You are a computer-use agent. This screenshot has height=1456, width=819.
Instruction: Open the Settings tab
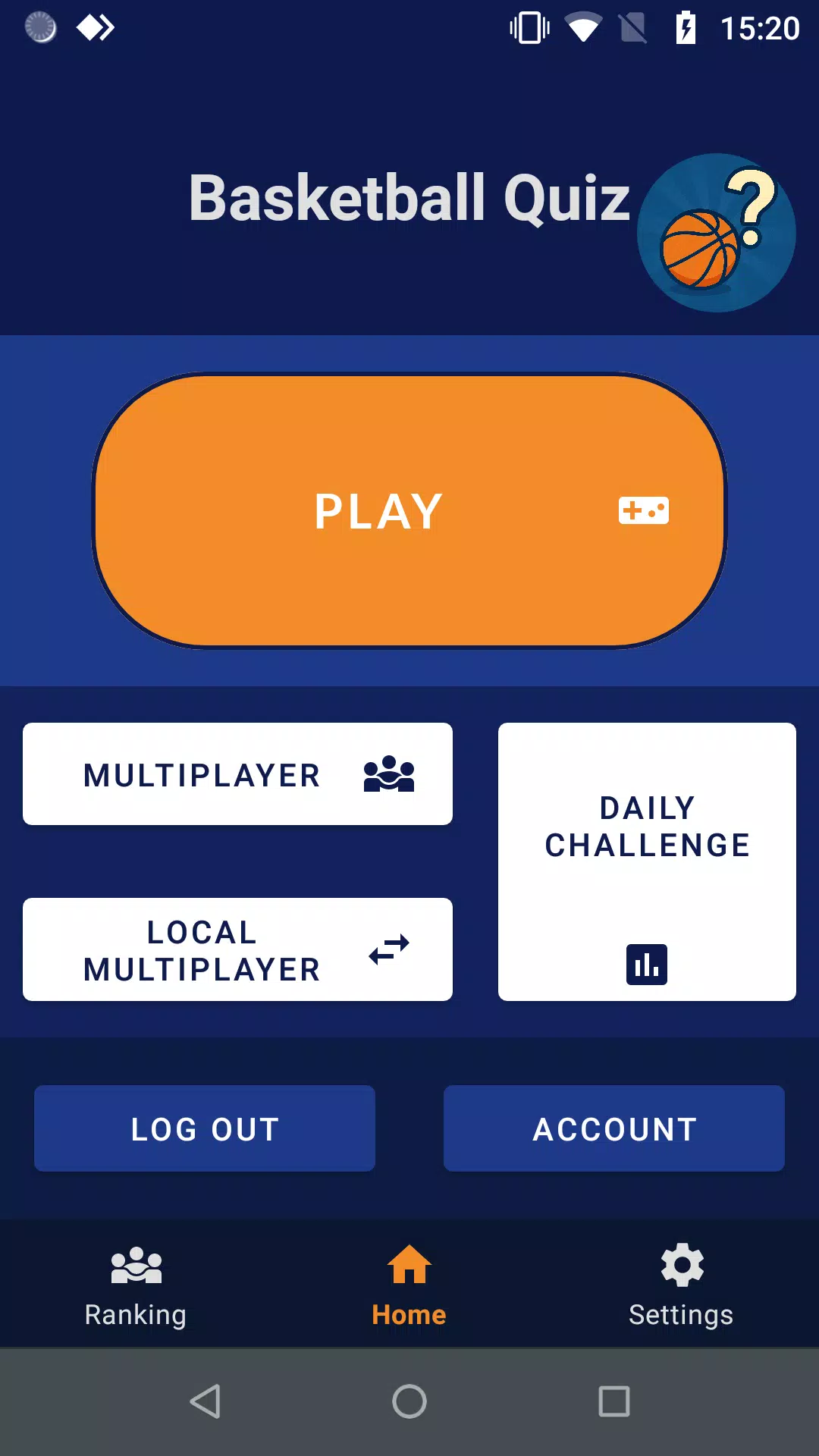[x=681, y=1283]
